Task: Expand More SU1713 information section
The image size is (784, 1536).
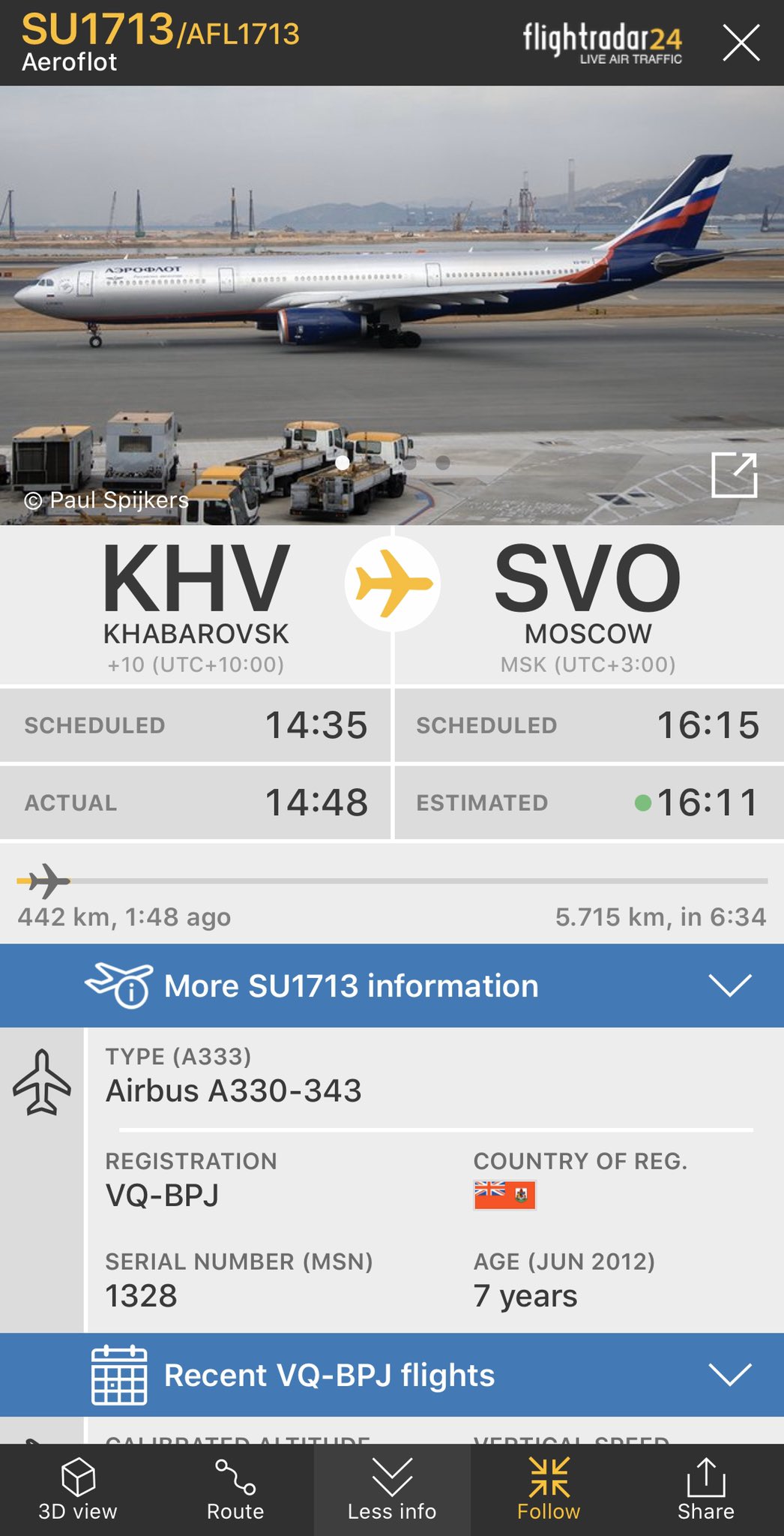Action: tap(392, 985)
